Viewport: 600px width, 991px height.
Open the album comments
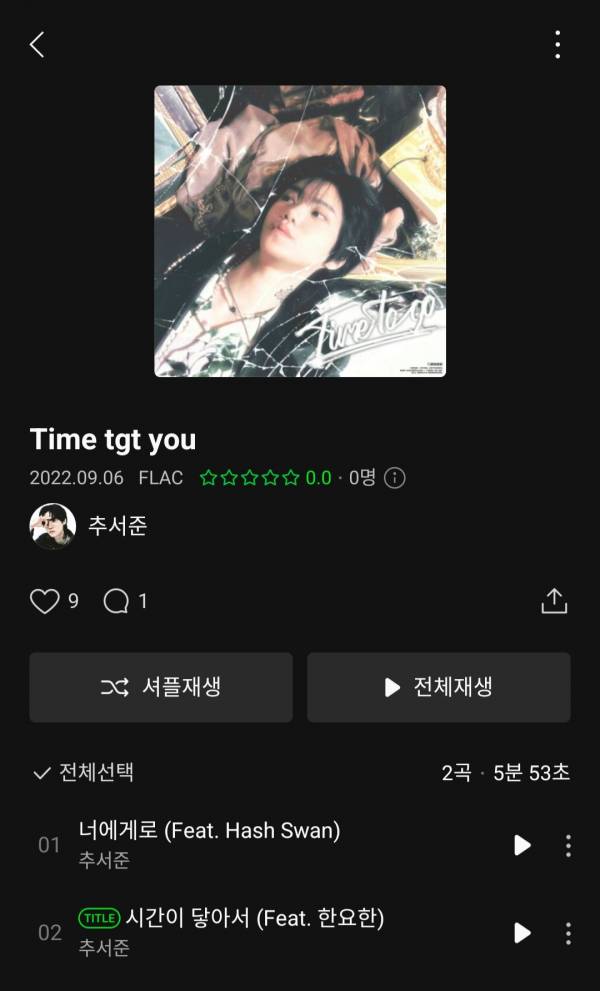click(117, 601)
